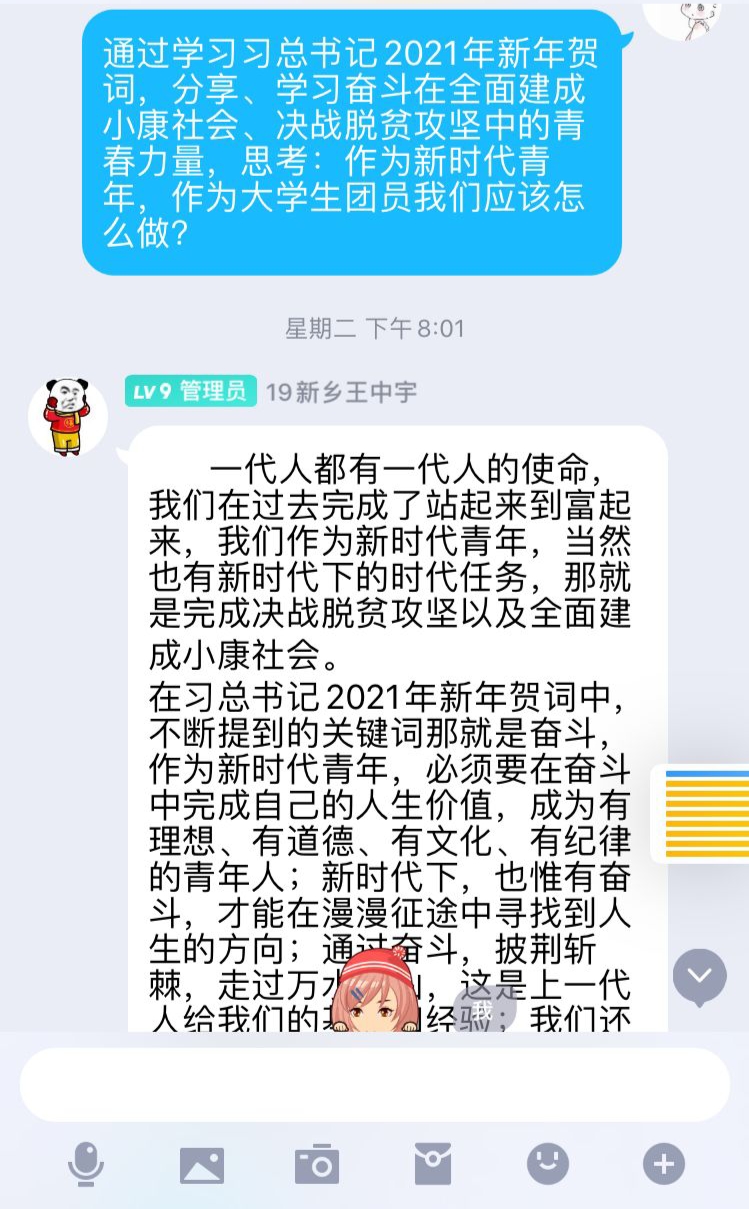Image resolution: width=749 pixels, height=1209 pixels.
Task: Jump to latest messages with down arrow
Action: click(700, 976)
